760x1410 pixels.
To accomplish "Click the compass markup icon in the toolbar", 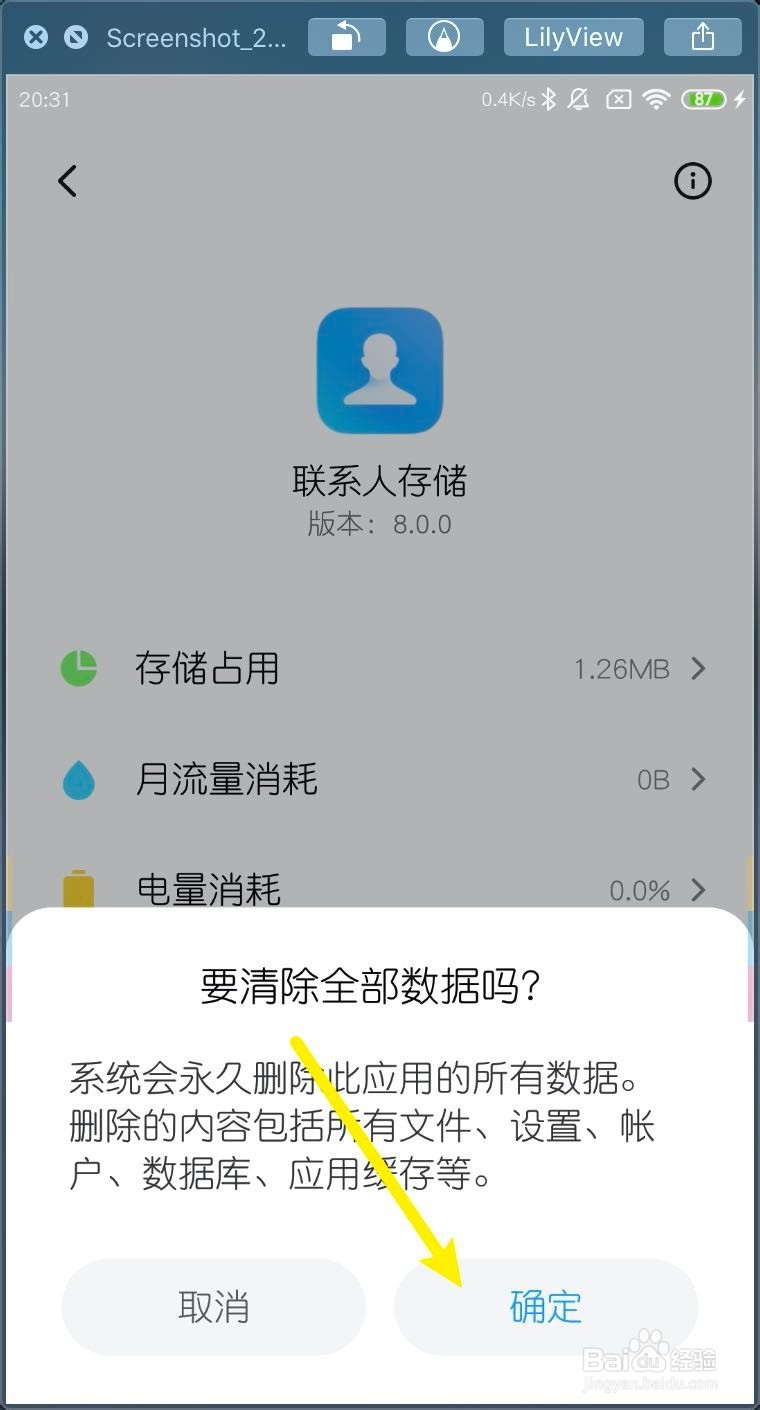I will click(x=444, y=36).
